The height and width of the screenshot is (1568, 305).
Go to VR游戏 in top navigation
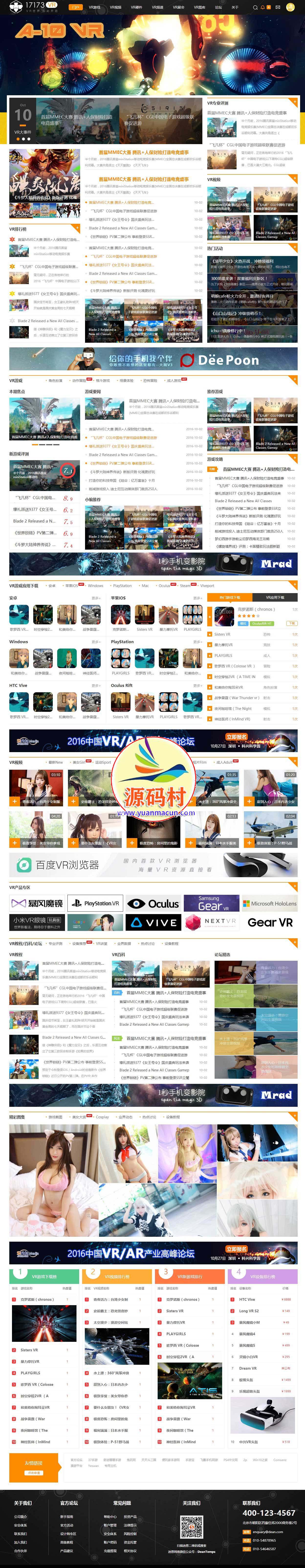(94, 7)
